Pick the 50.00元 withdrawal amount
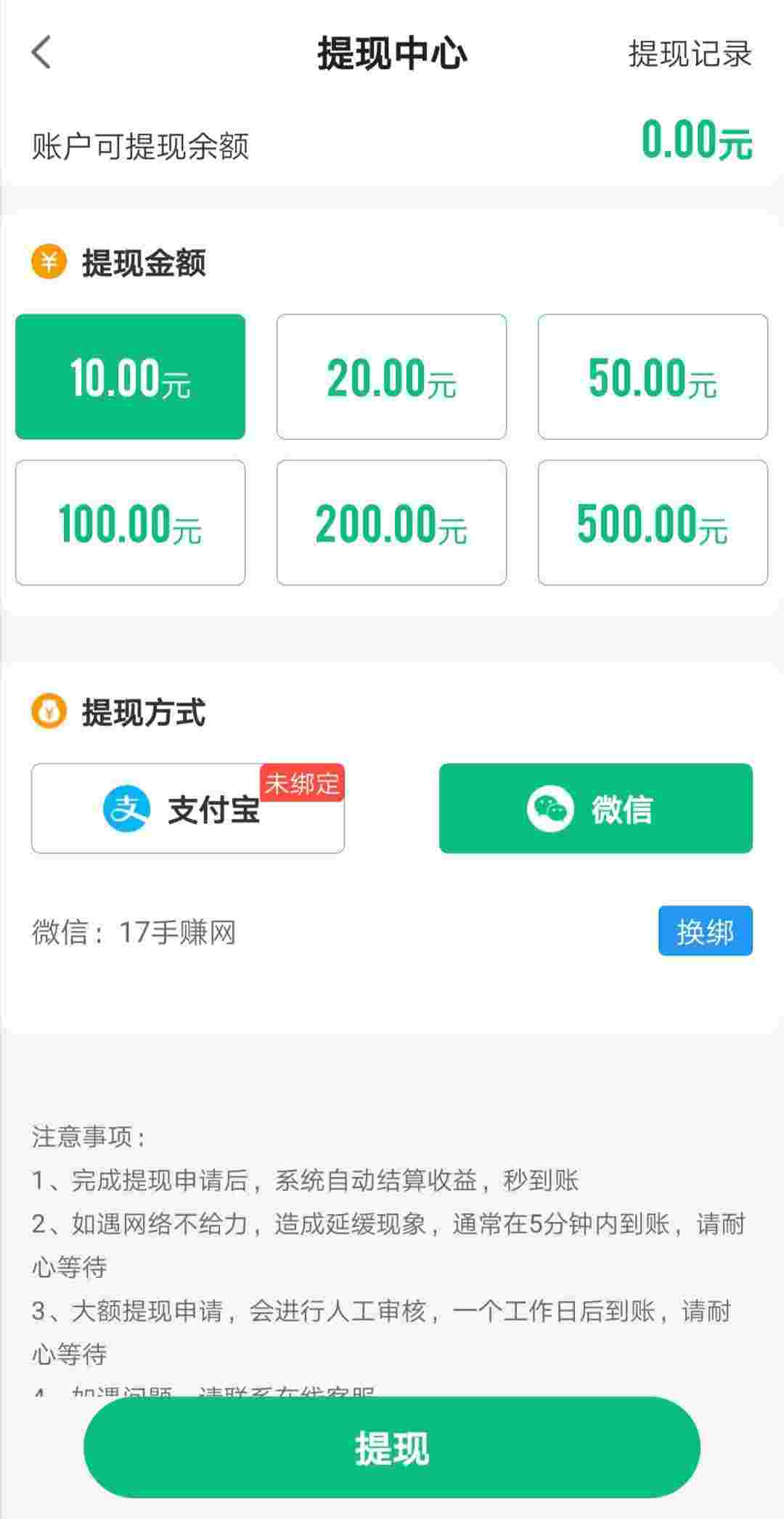 (653, 377)
